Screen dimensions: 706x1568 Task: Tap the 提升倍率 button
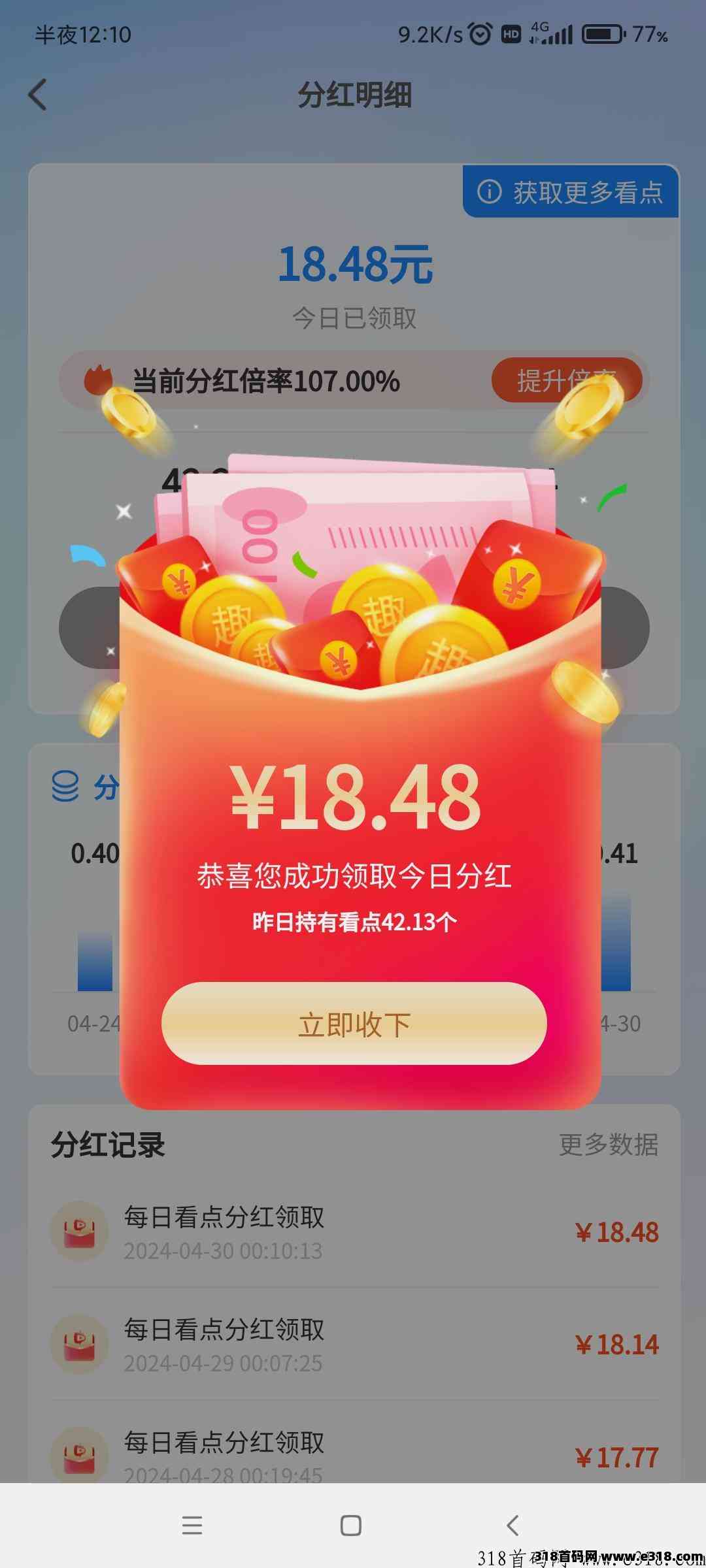coord(566,380)
